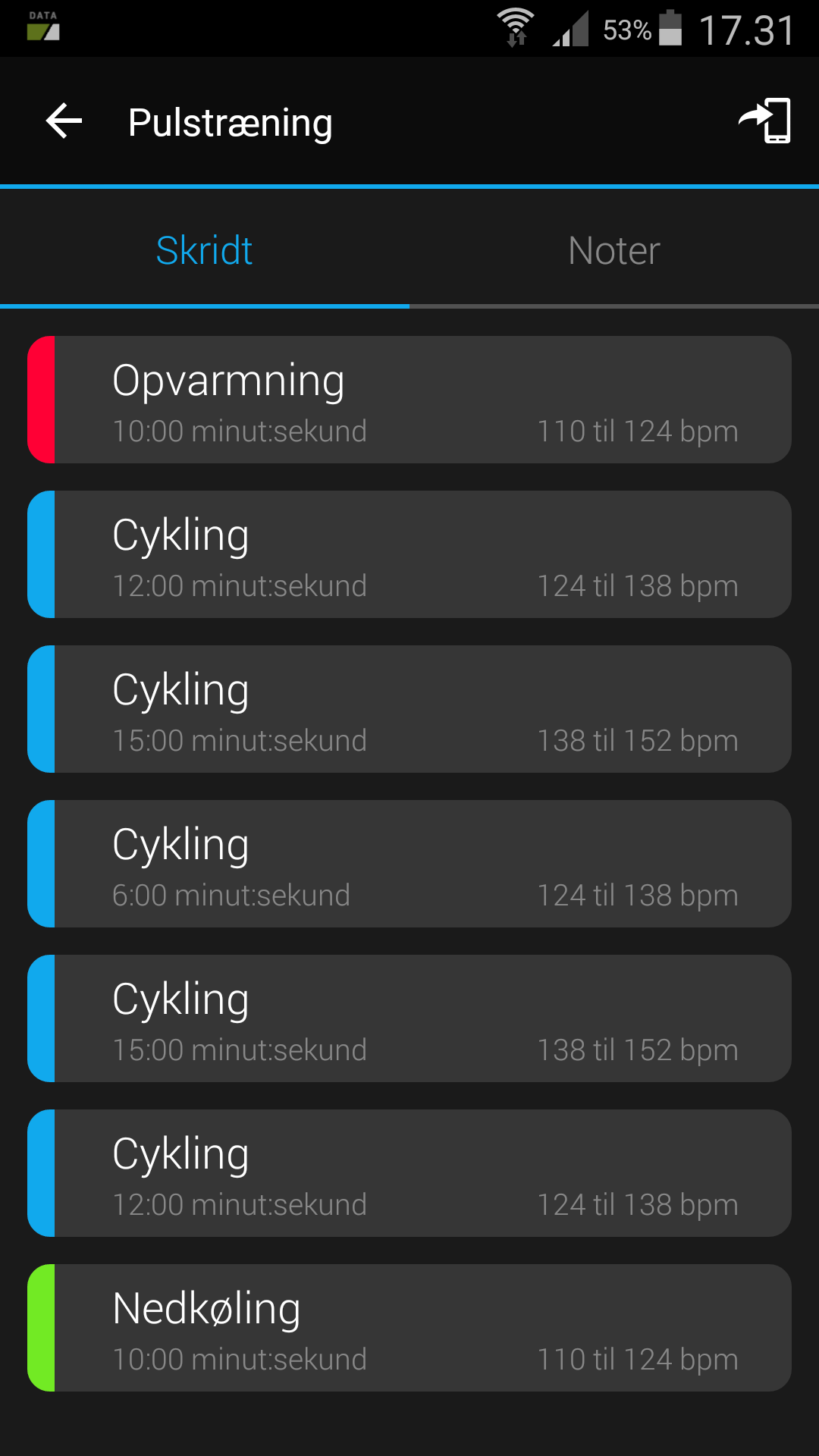Screen dimensions: 819x1456
Task: Switch to the Noter tab
Action: pyautogui.click(x=614, y=250)
